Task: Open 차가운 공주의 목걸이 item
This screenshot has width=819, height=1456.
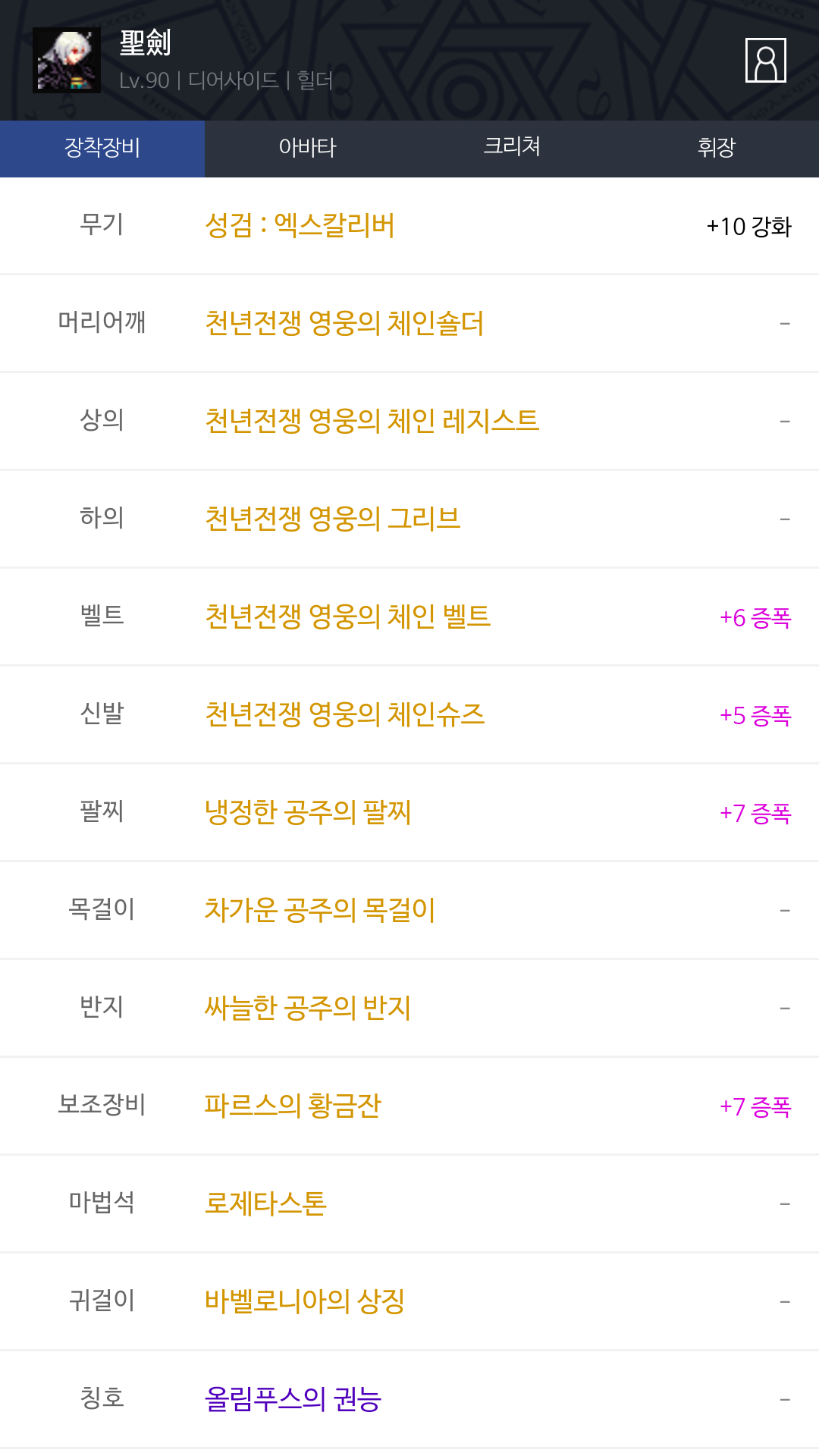Action: click(x=320, y=910)
